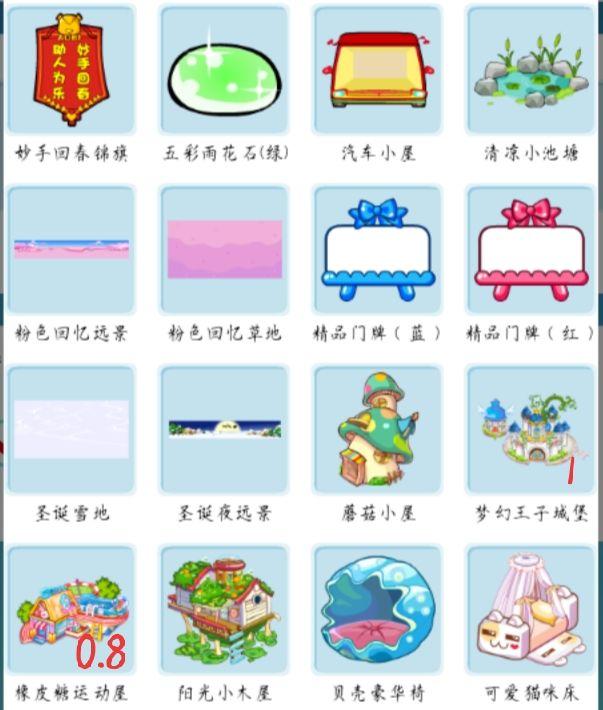603x710 pixels.
Task: Open the 五彩雨花石(绿) tile
Action: click(x=224, y=70)
